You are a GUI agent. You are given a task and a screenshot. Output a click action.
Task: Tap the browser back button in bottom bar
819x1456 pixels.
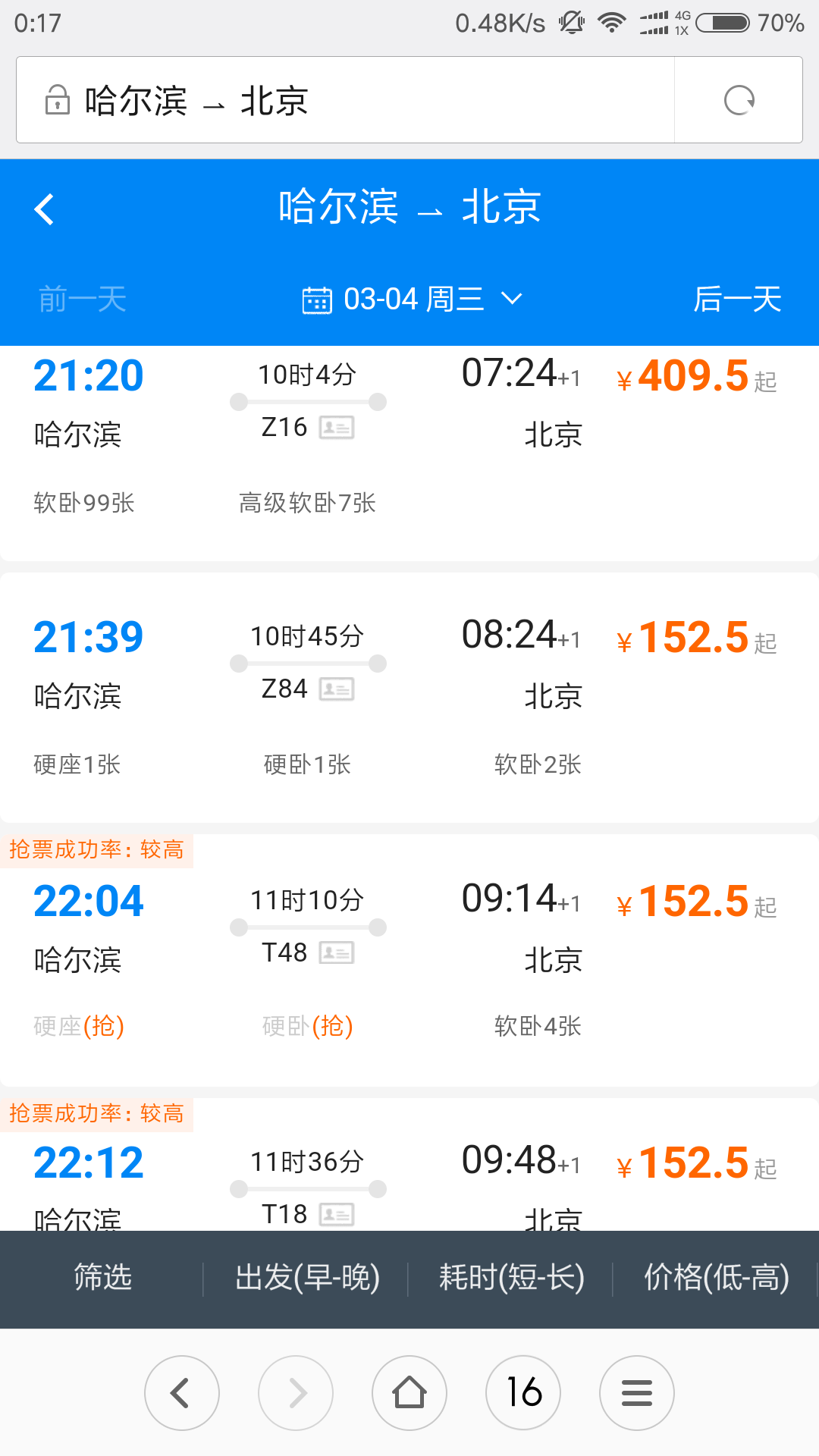[182, 1393]
